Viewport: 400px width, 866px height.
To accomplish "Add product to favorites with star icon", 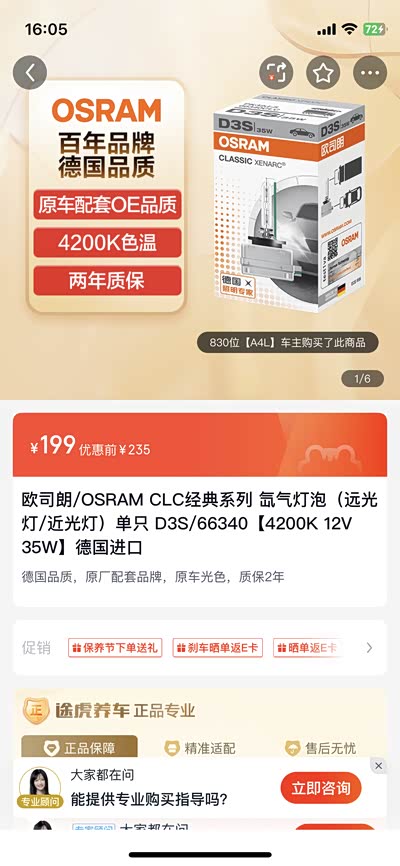I will coord(323,72).
